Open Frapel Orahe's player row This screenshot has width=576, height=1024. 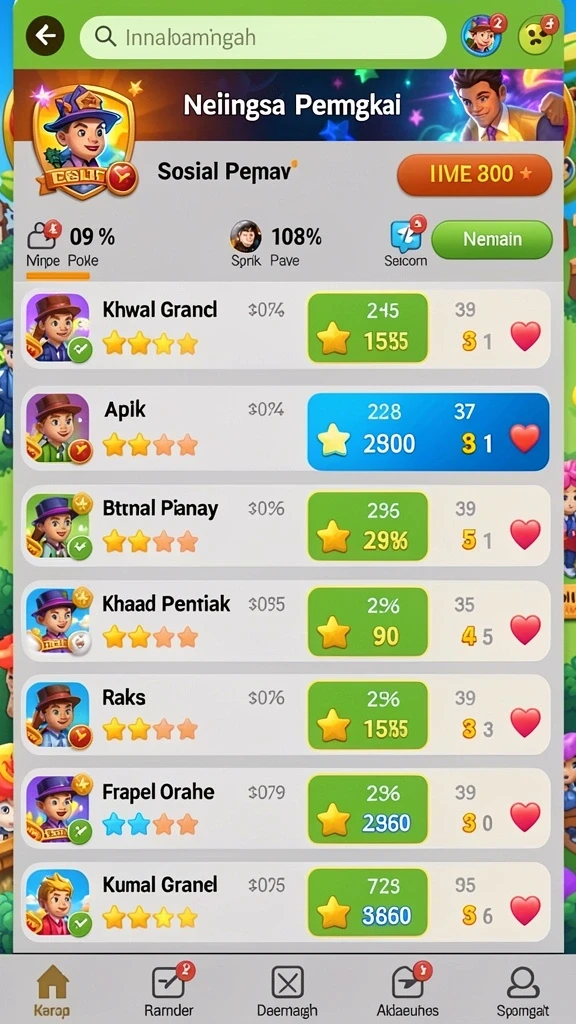[286, 807]
